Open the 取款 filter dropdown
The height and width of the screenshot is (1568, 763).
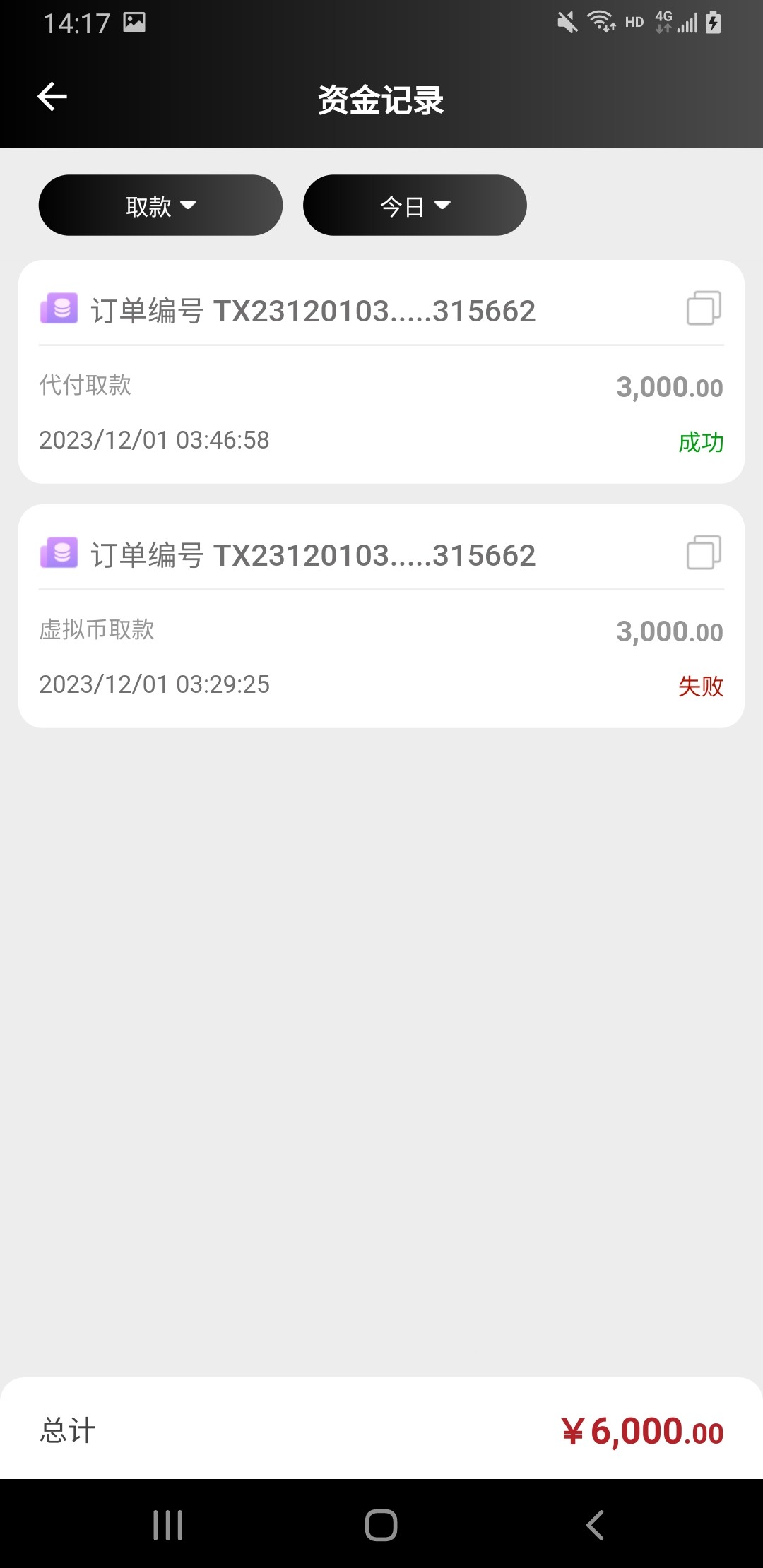point(160,205)
